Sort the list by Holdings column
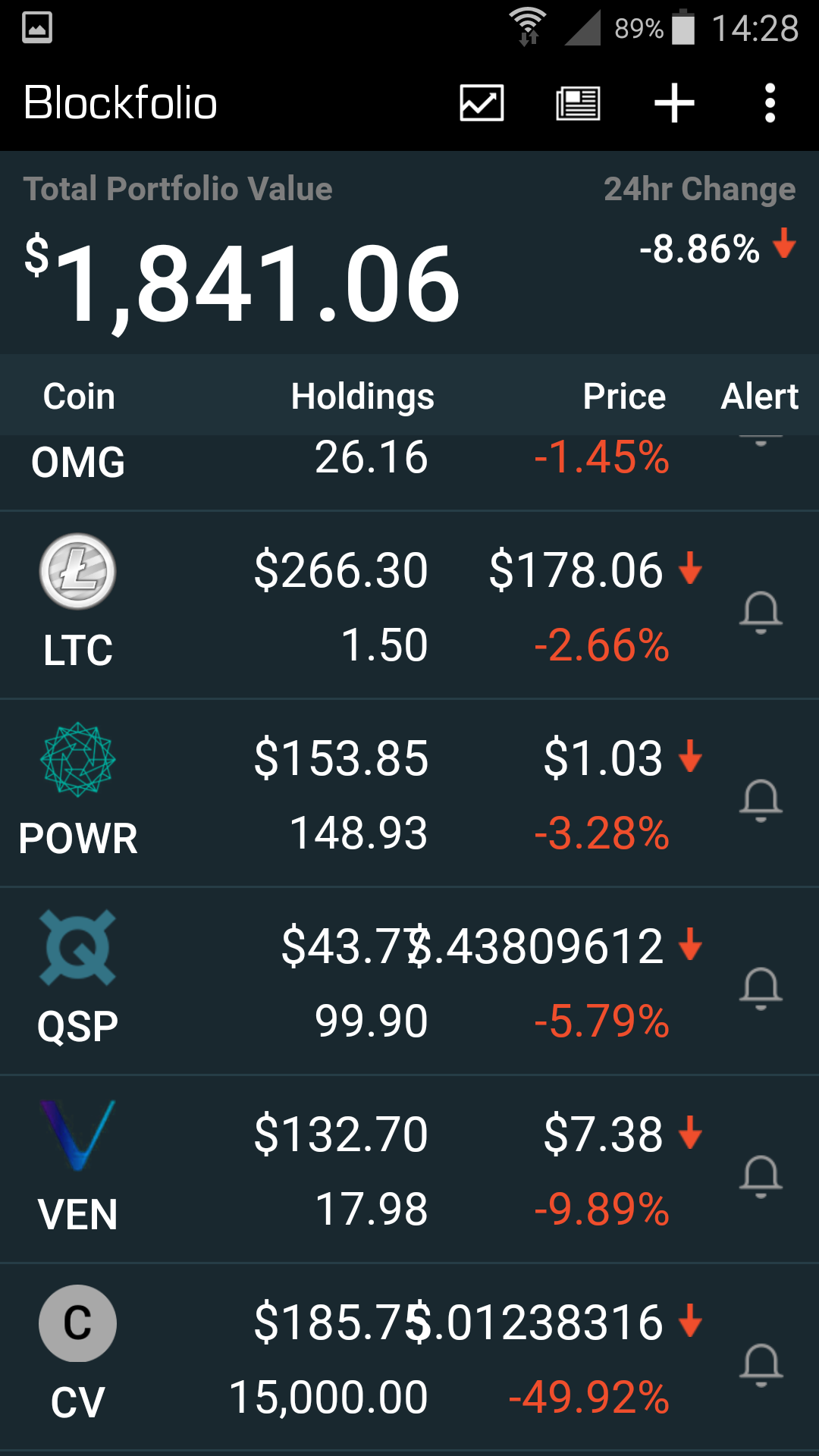 tap(362, 397)
